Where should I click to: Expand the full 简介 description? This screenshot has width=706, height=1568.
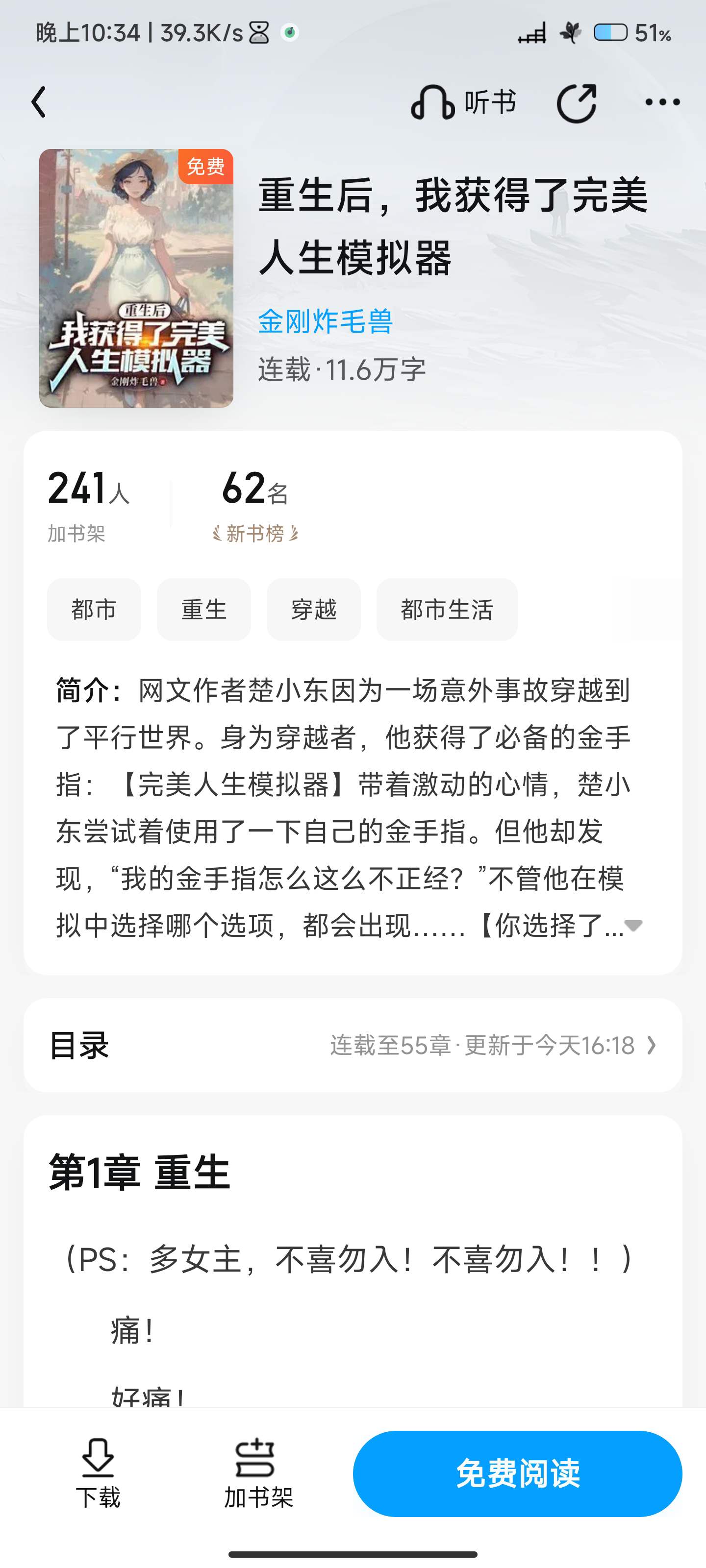pos(633,926)
